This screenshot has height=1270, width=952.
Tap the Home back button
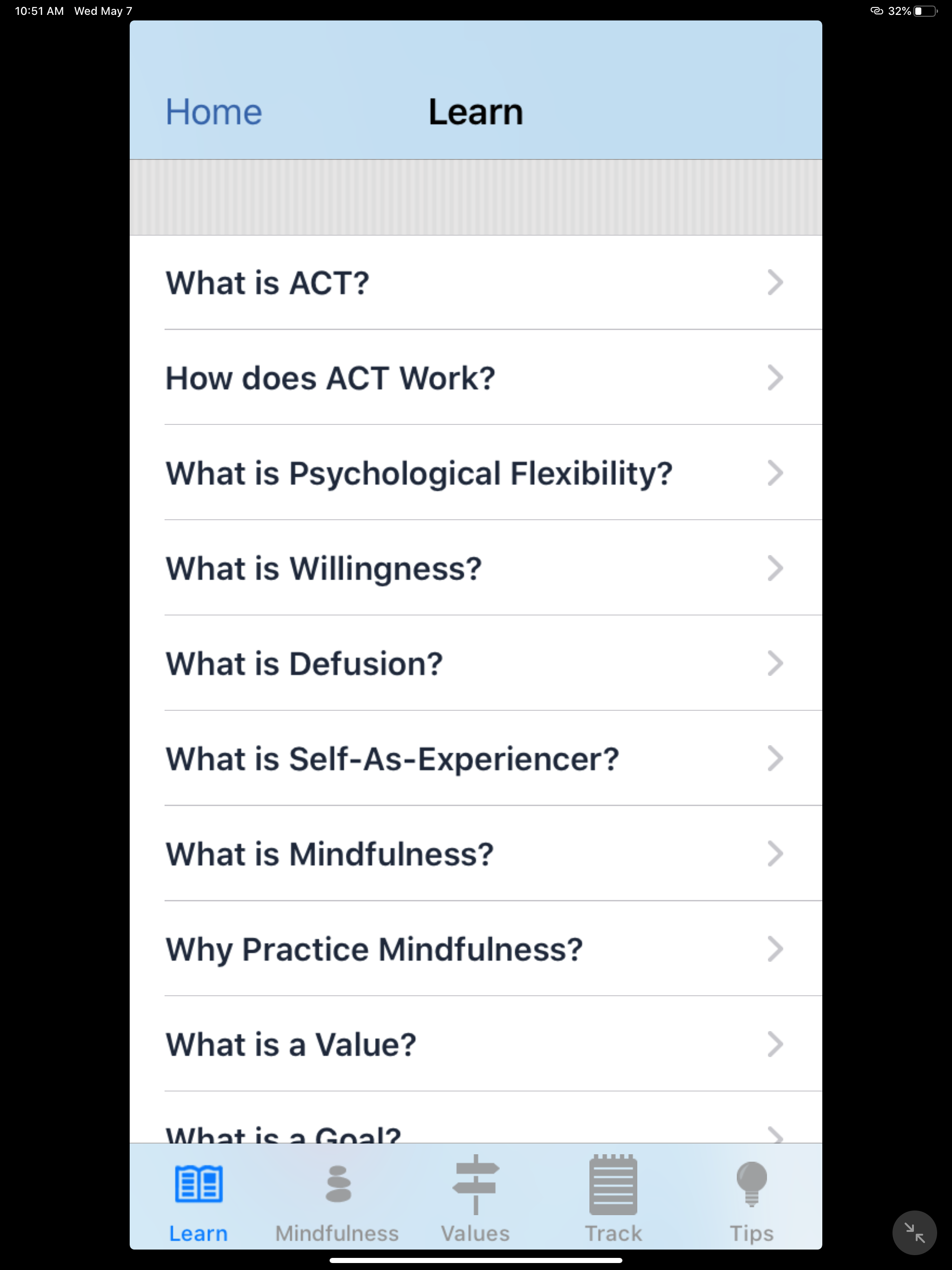214,112
